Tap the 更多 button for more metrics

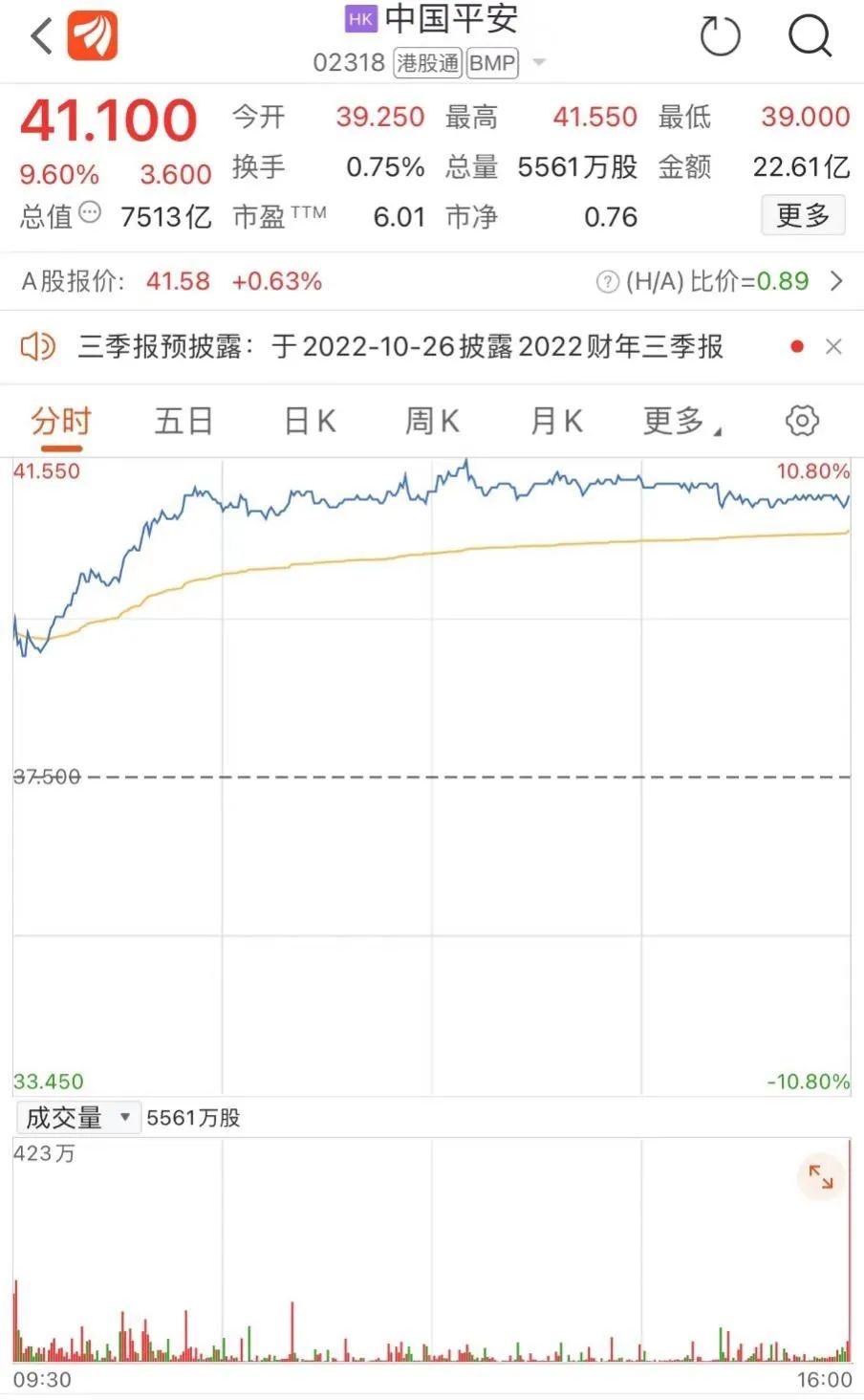(x=803, y=215)
